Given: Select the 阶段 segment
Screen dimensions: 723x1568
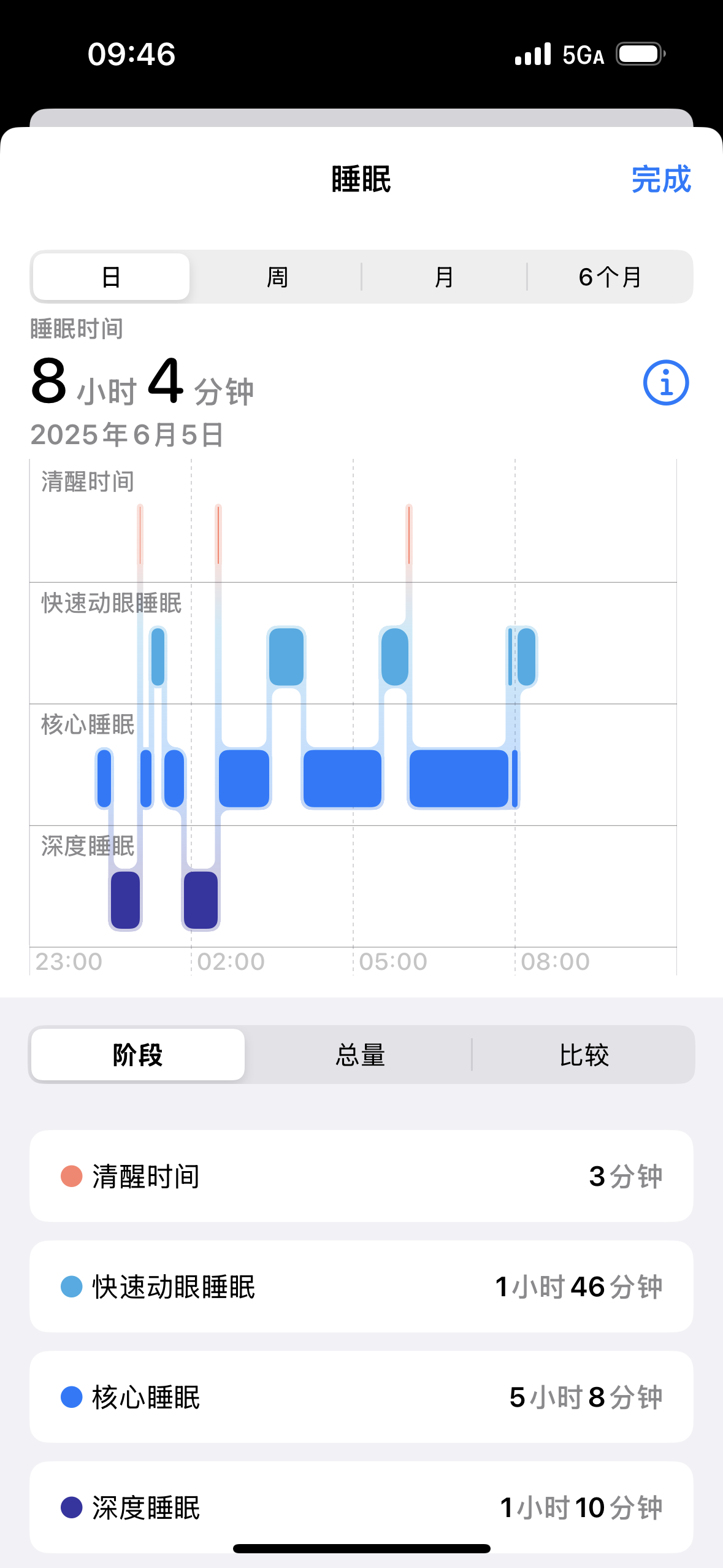Looking at the screenshot, I should (x=138, y=1055).
